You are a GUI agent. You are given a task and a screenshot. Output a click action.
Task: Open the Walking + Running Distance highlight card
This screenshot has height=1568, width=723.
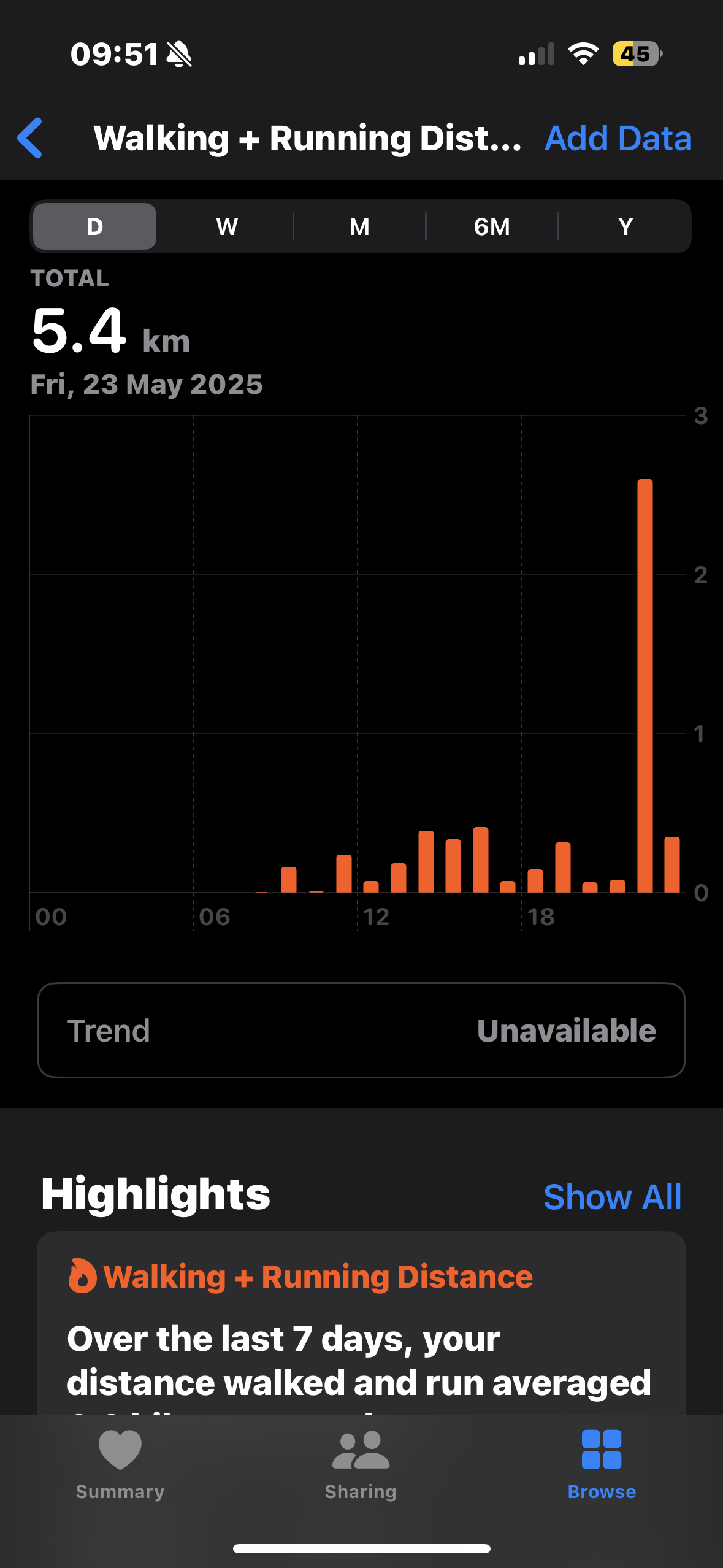click(x=361, y=1323)
